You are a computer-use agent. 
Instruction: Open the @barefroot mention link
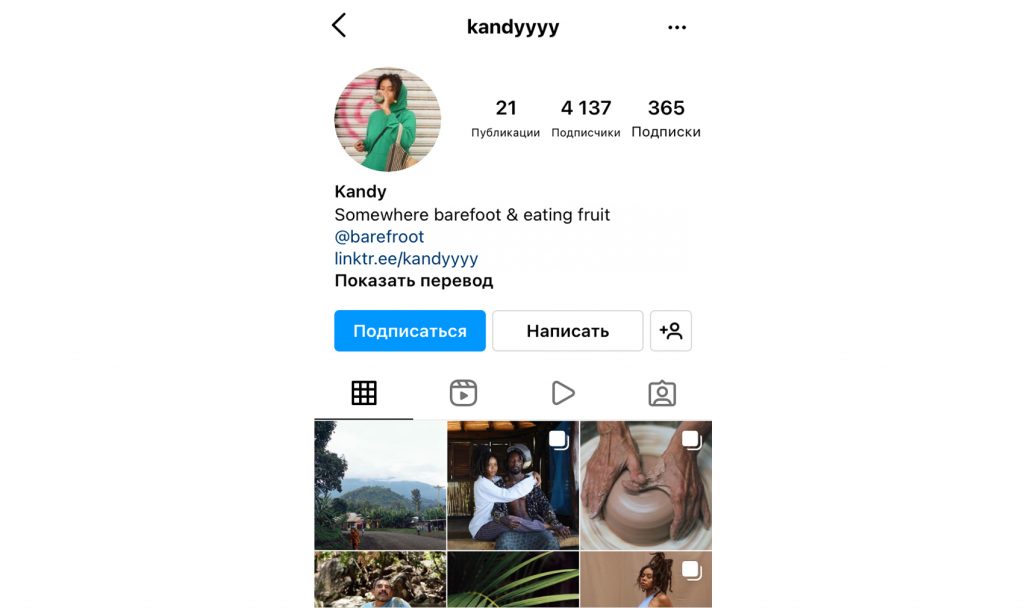(379, 237)
